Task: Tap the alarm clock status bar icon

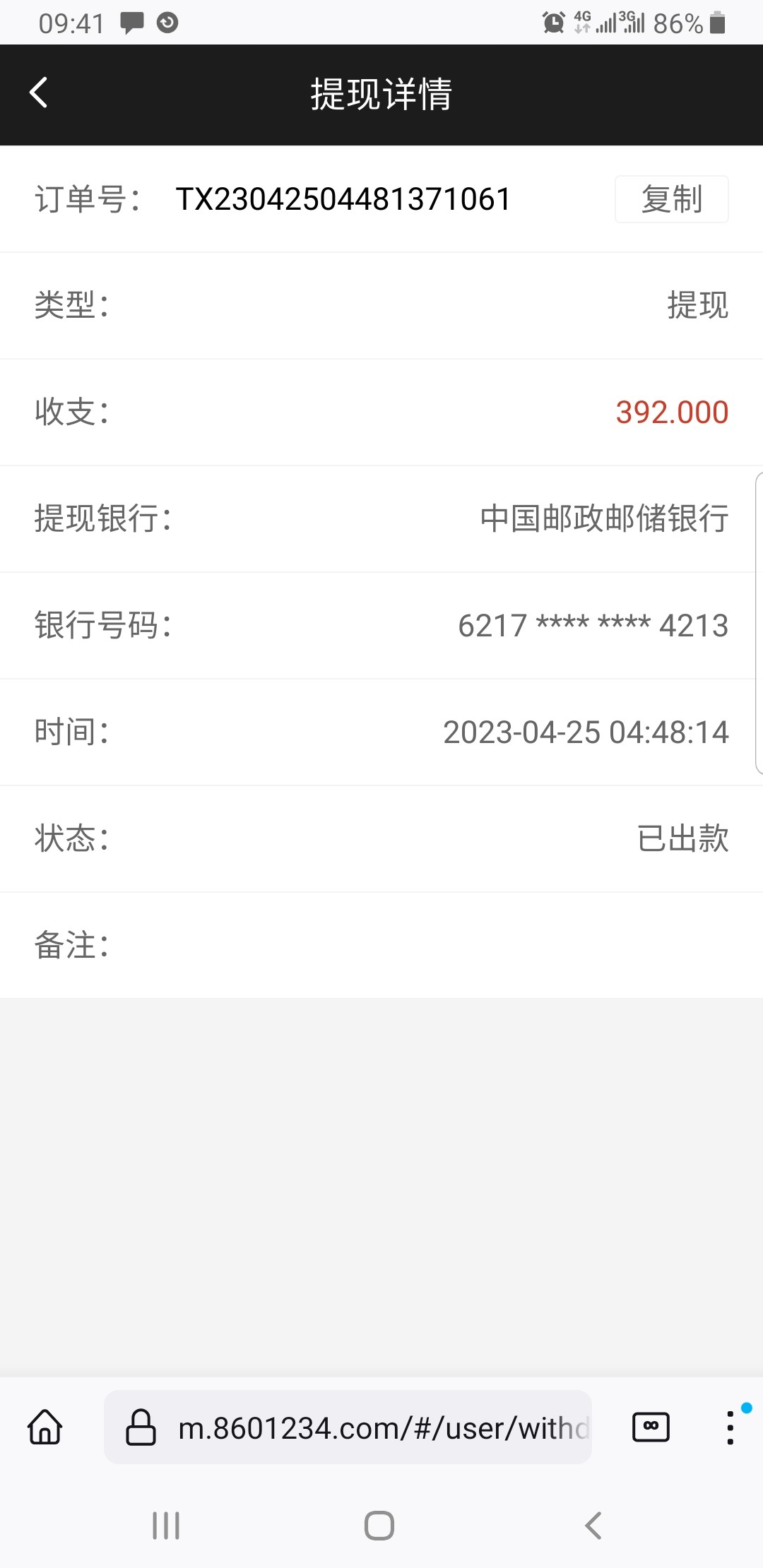Action: coord(553,22)
